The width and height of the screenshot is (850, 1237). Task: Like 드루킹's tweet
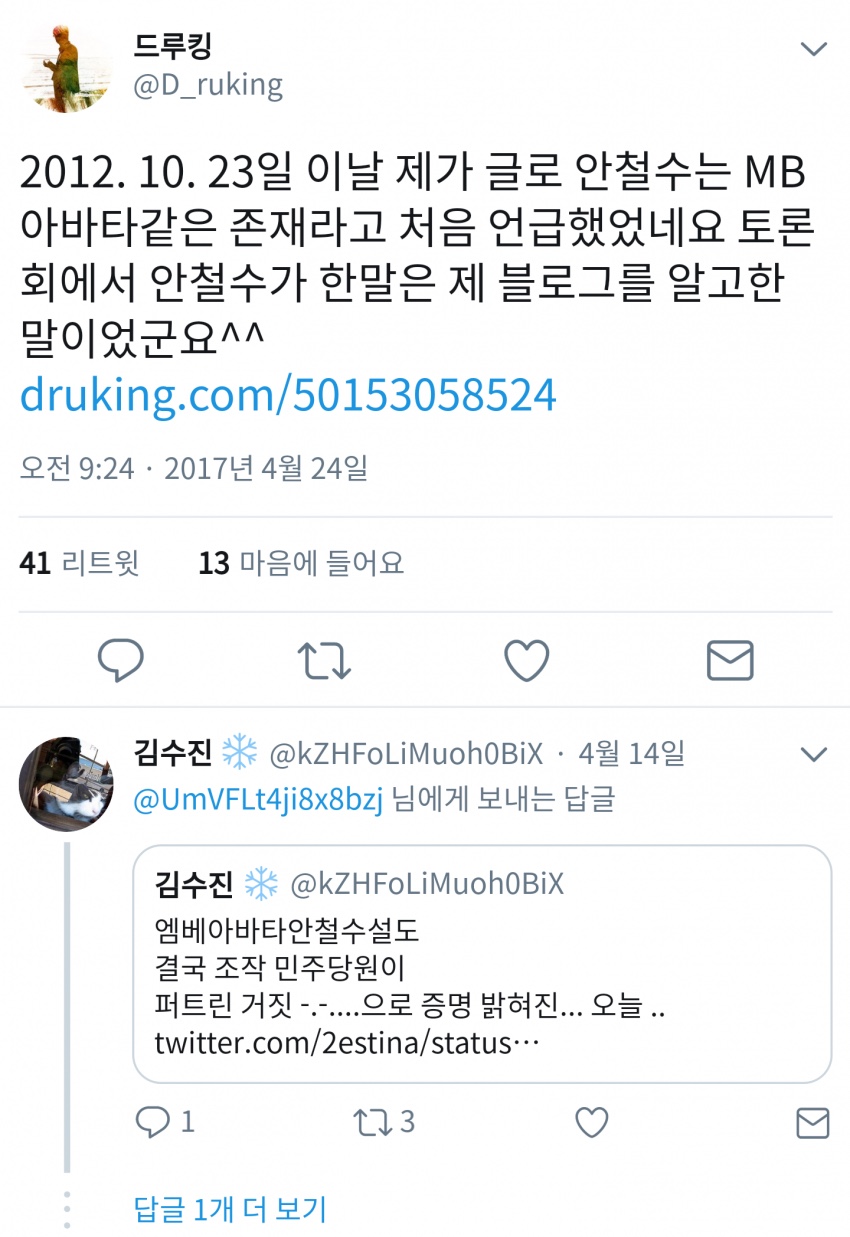(526, 661)
